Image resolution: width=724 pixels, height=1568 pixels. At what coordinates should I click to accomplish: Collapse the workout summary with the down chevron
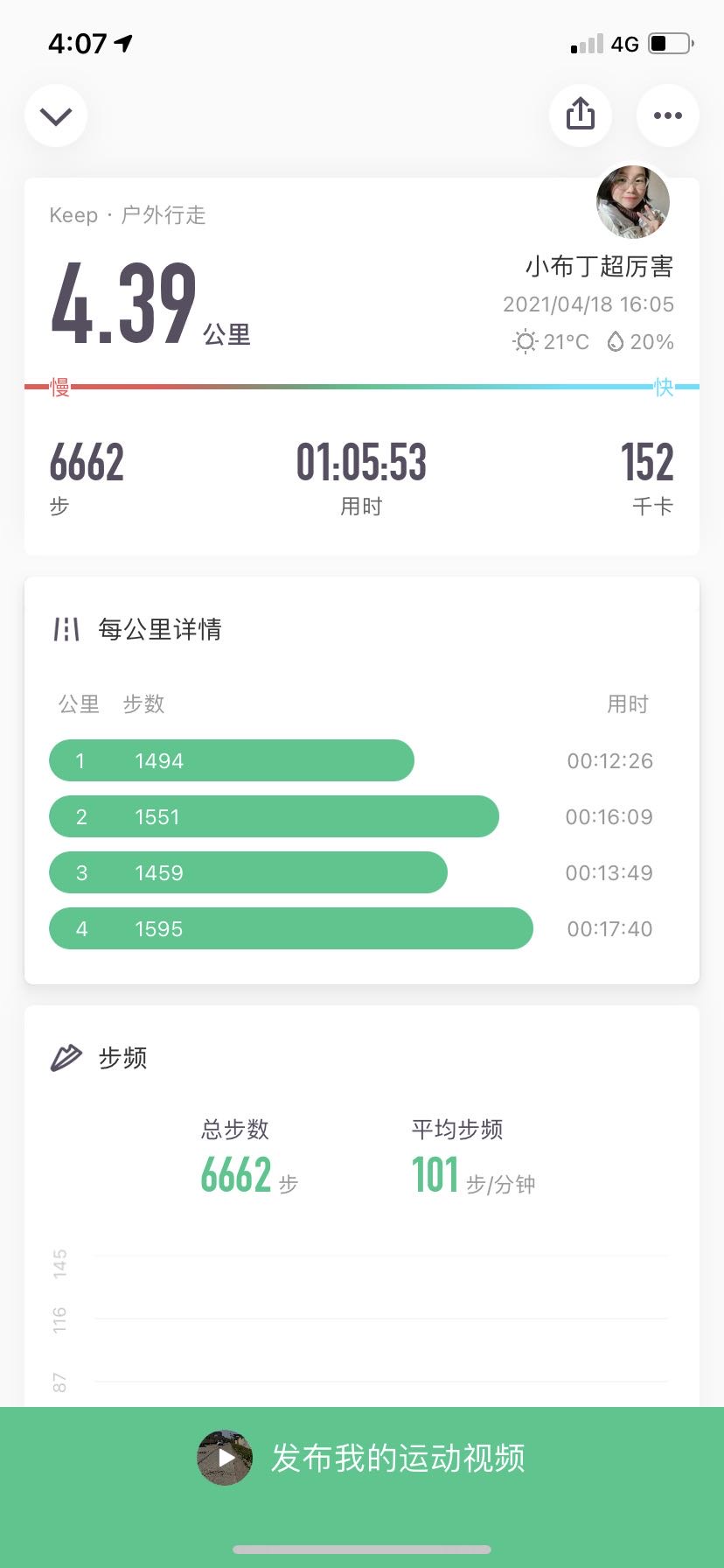coord(56,115)
